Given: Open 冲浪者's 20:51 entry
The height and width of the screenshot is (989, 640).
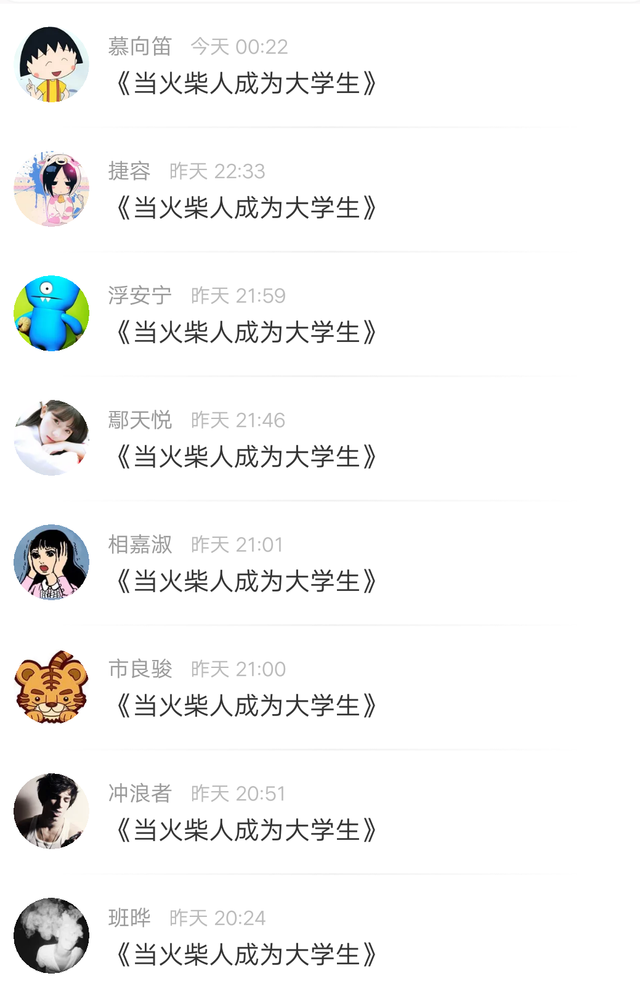Looking at the screenshot, I should coord(246,830).
